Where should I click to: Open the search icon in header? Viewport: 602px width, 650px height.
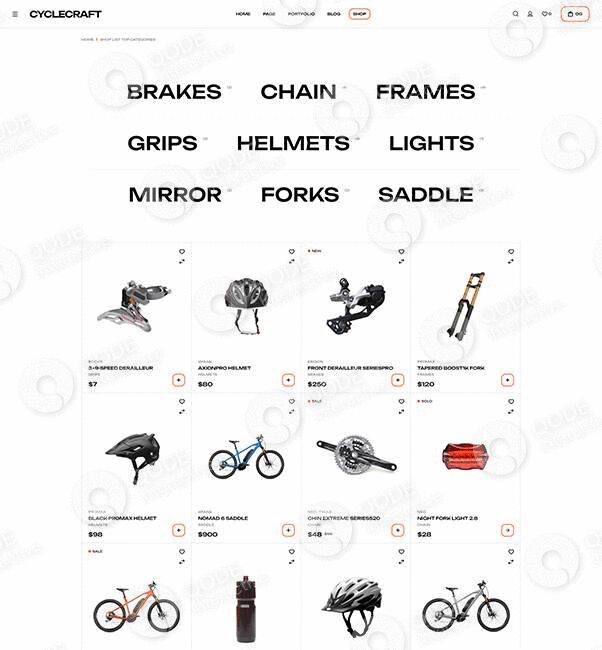pyautogui.click(x=516, y=14)
